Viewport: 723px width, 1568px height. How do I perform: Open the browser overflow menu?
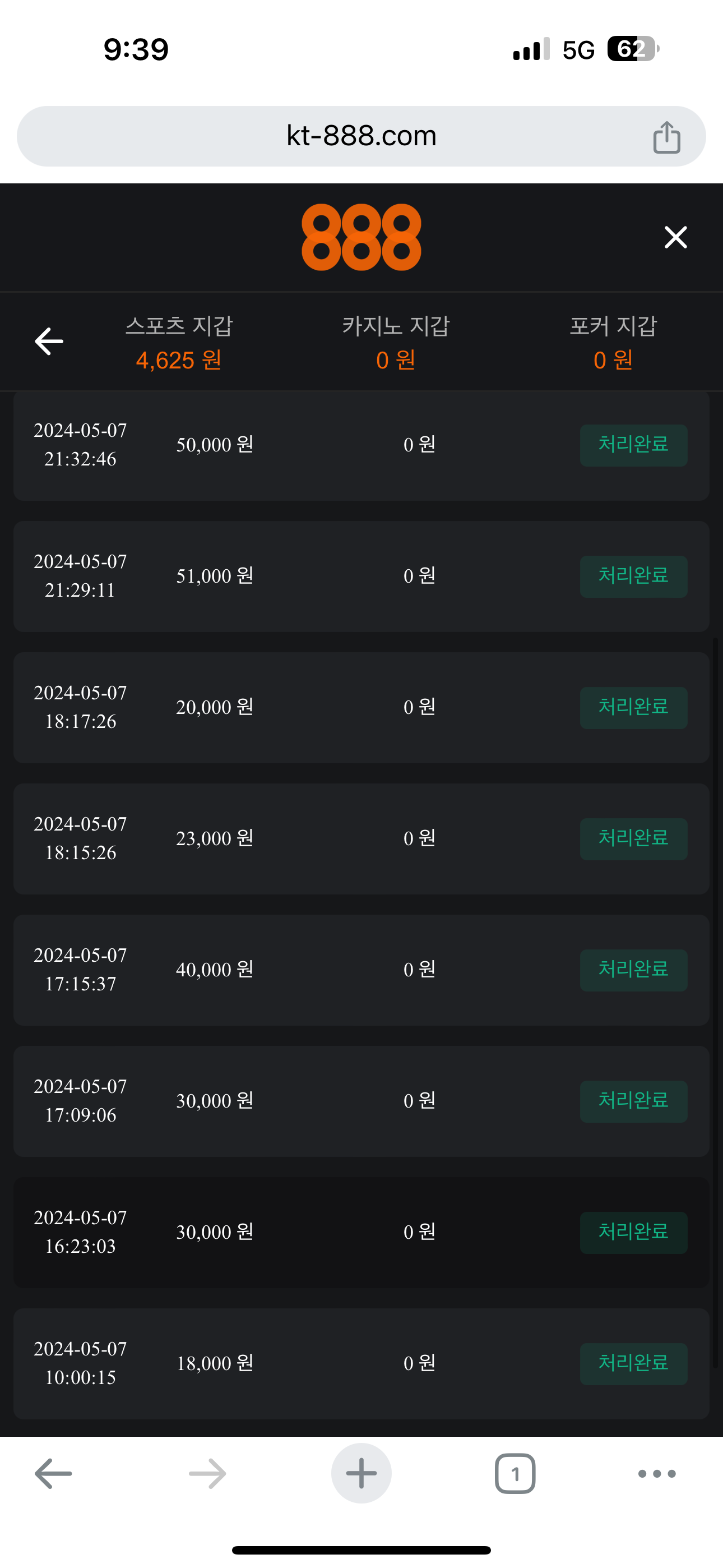[x=657, y=1474]
